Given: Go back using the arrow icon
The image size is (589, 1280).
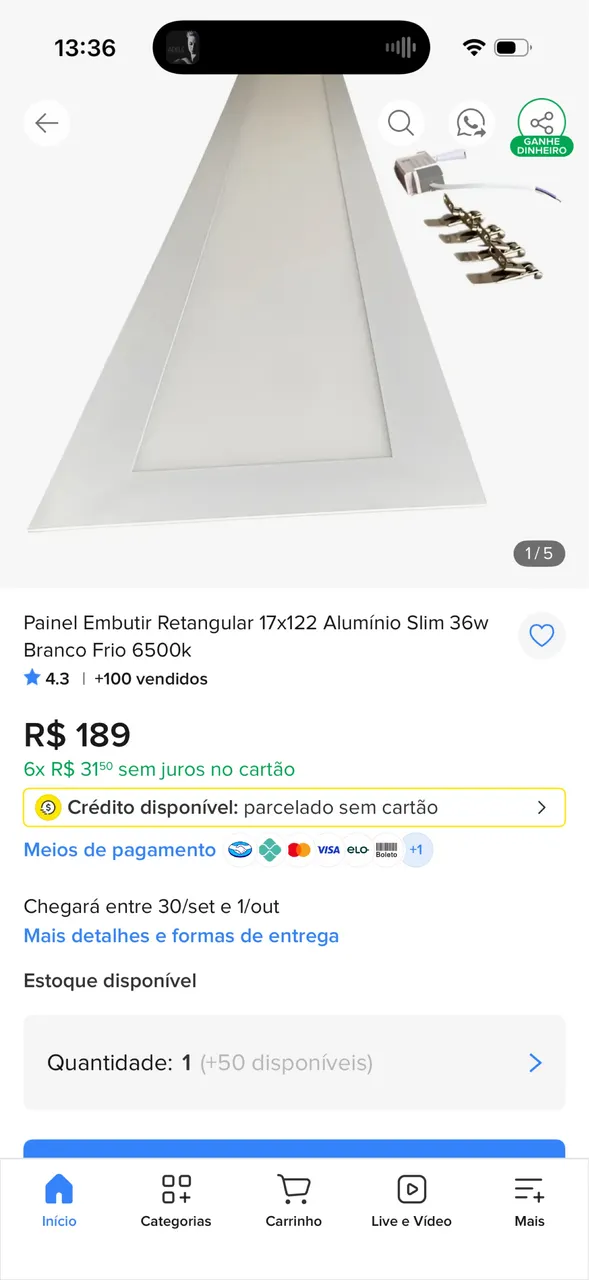Looking at the screenshot, I should coord(47,123).
